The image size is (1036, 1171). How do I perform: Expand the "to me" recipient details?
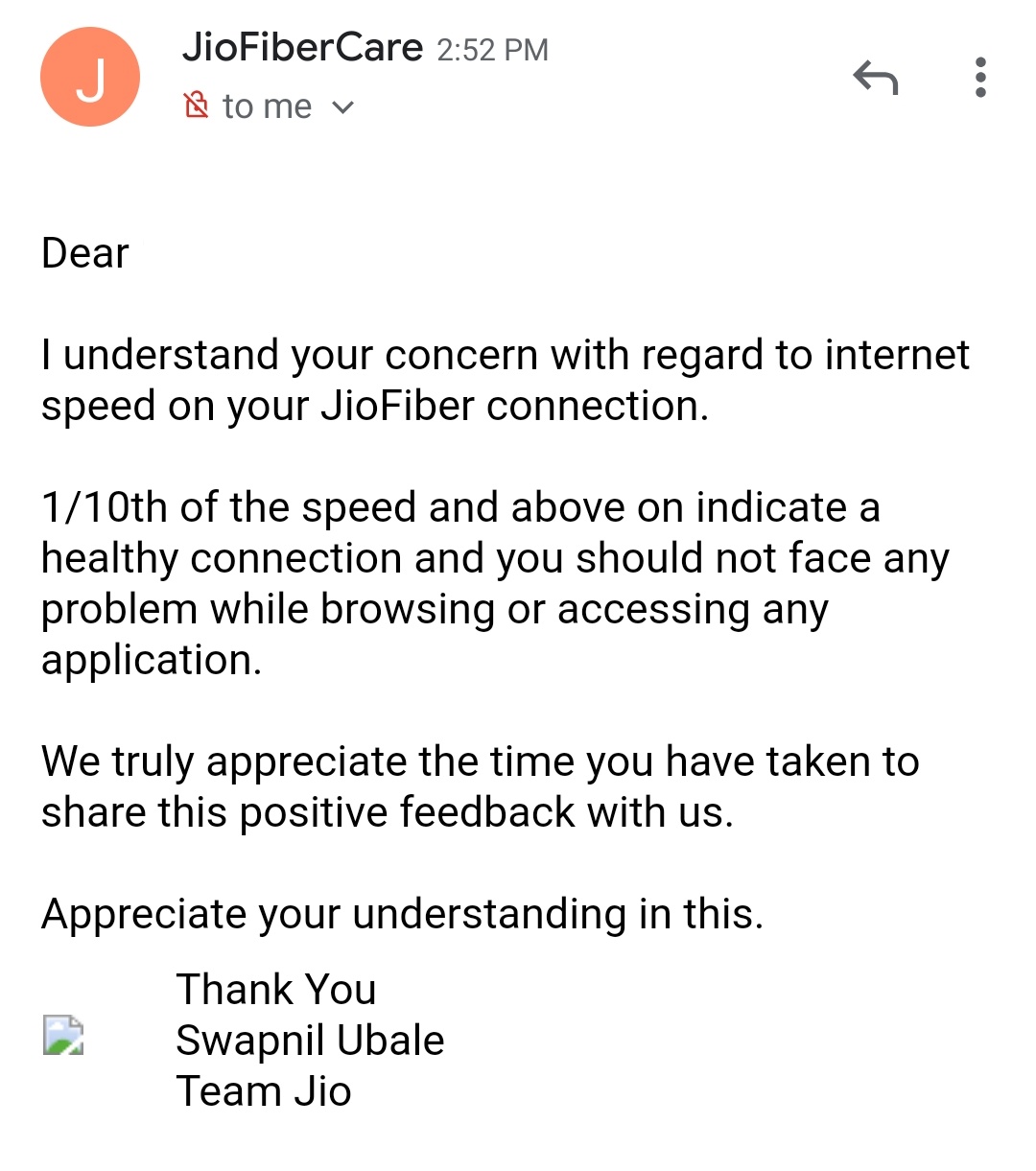[x=342, y=106]
